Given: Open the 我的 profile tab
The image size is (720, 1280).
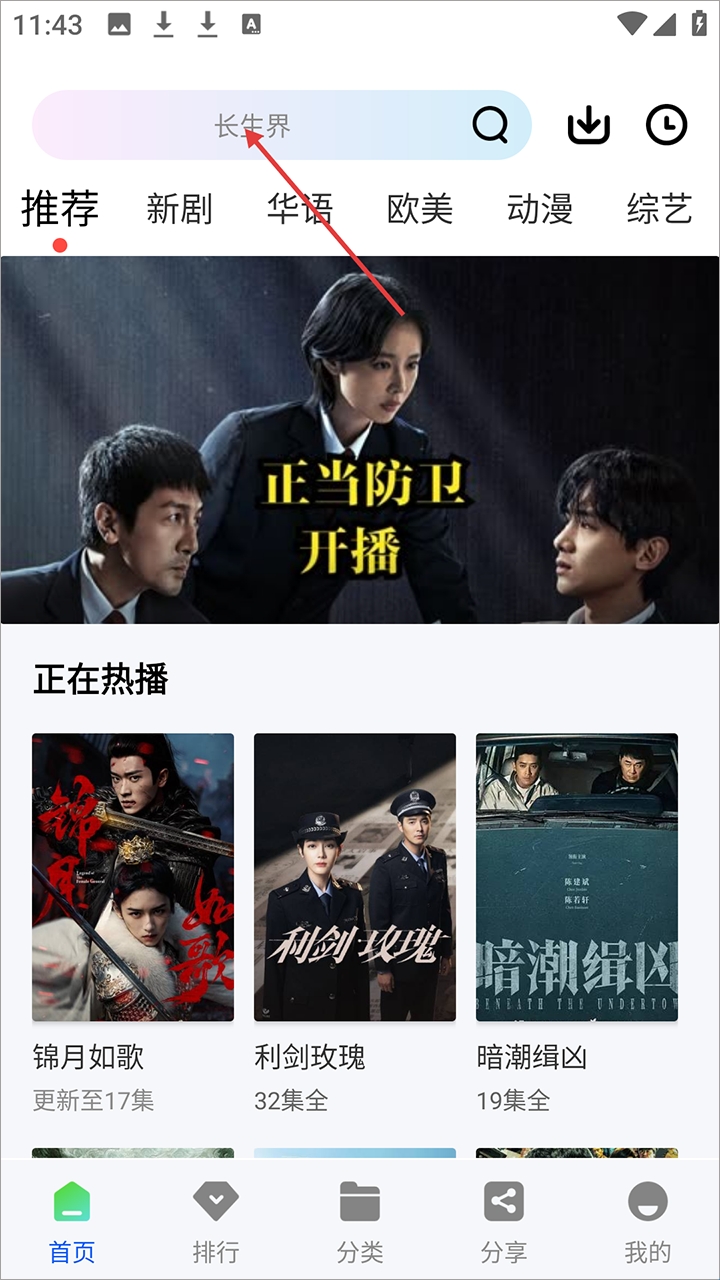Looking at the screenshot, I should point(648,1222).
